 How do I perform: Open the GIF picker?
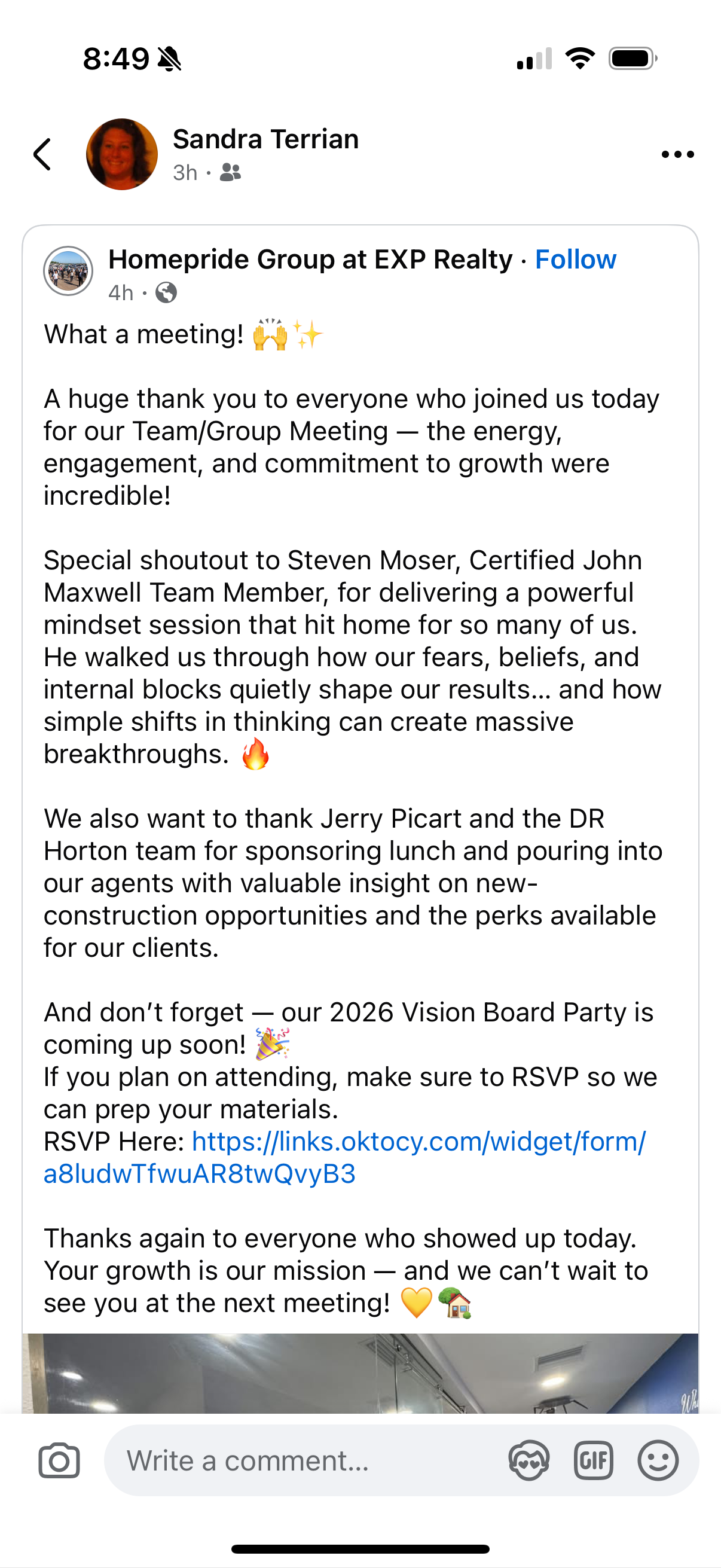click(x=593, y=1460)
